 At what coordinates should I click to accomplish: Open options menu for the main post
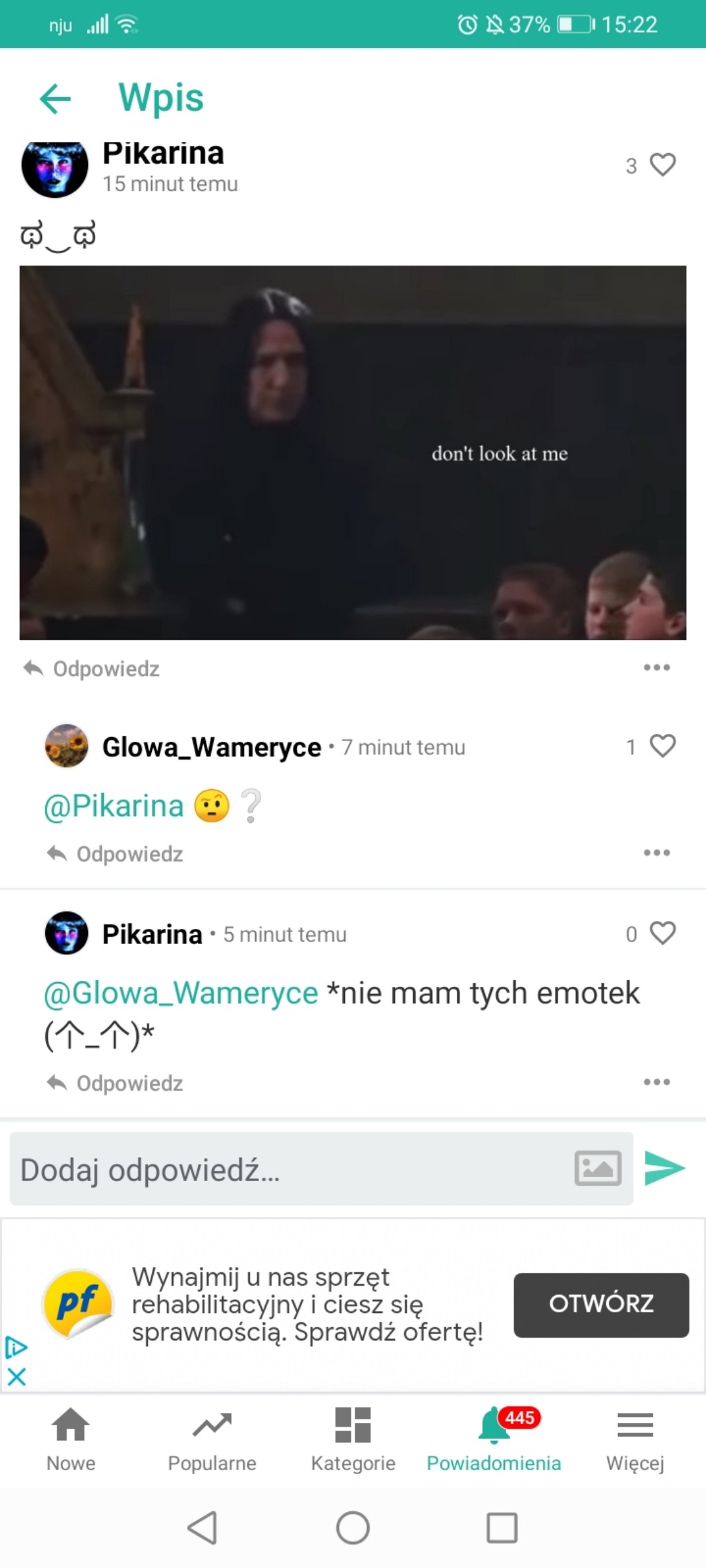(656, 667)
